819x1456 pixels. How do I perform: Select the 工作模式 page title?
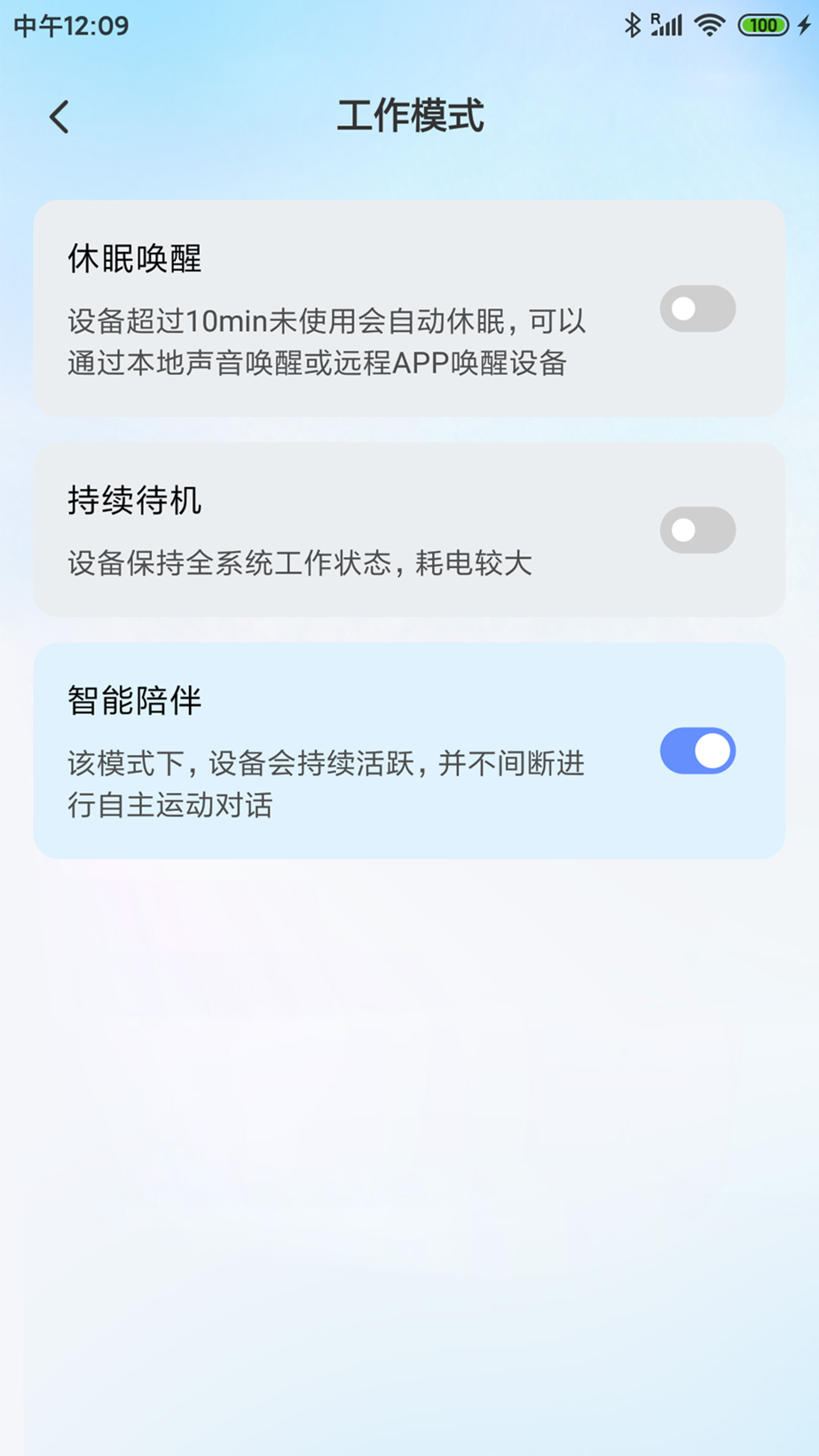(409, 116)
